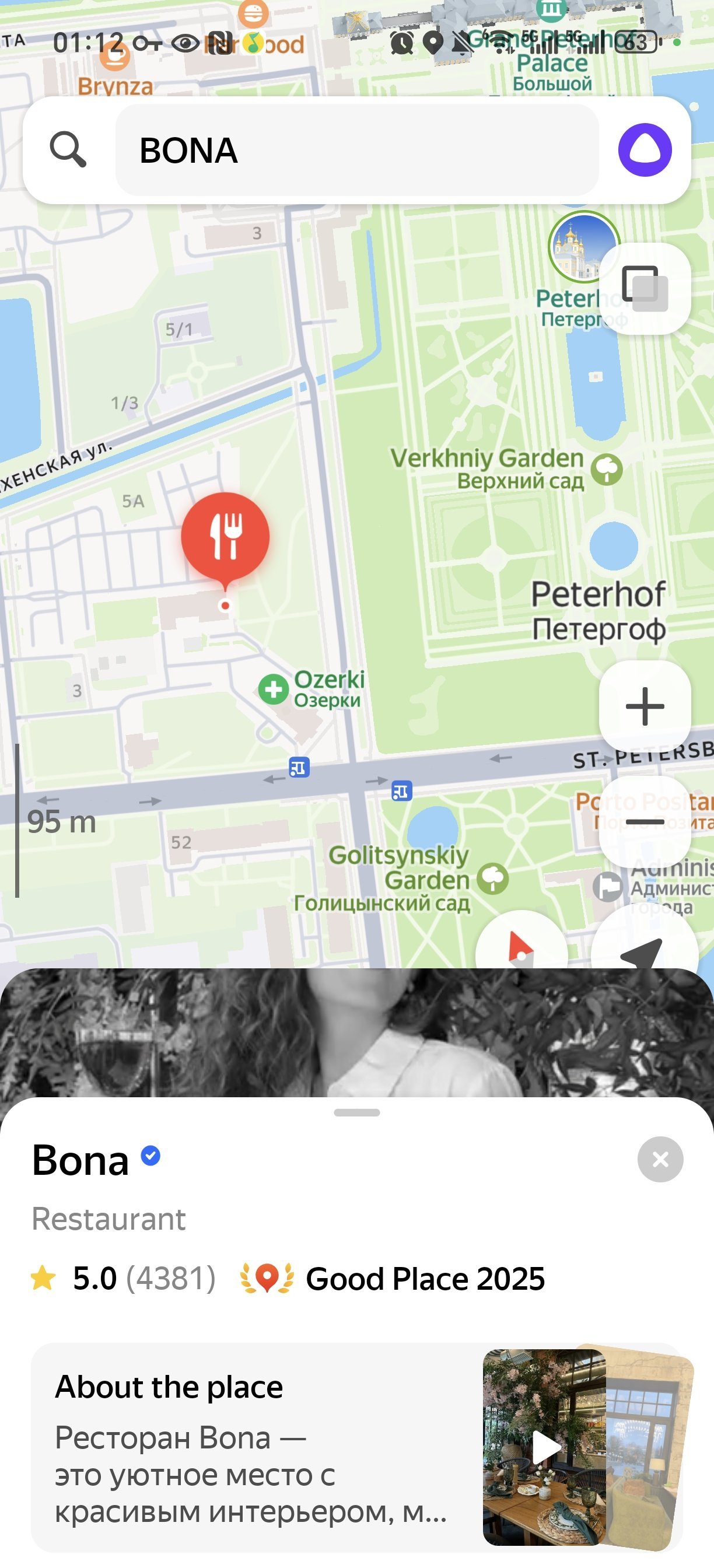
Task: Play the About the place video
Action: tap(545, 1447)
